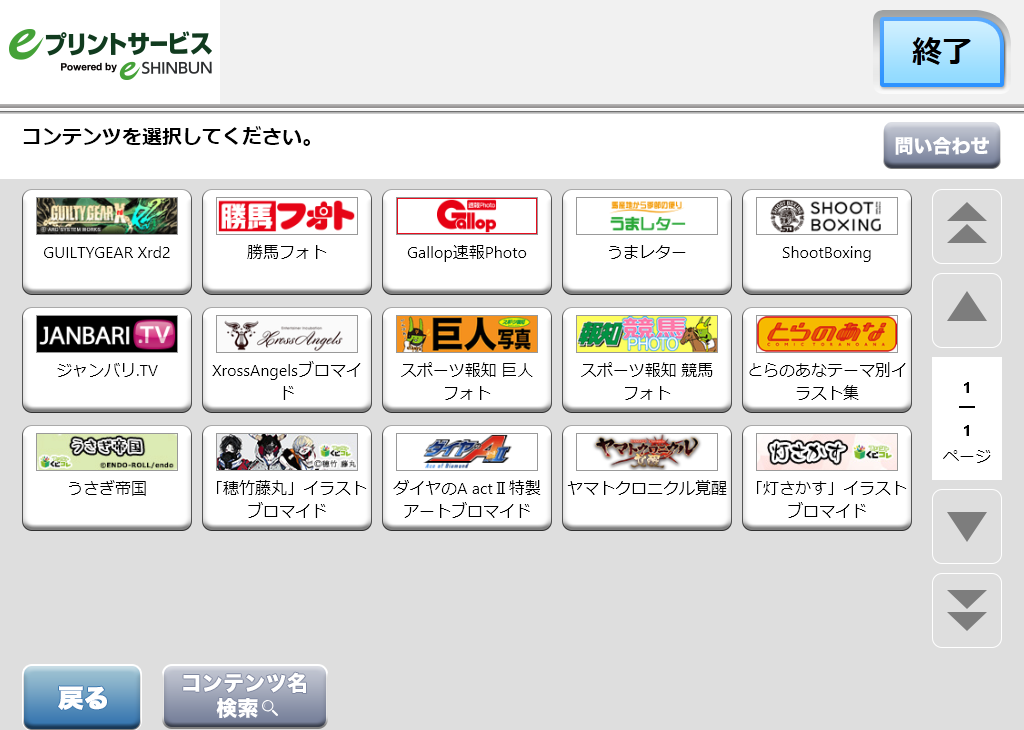1024x730 pixels.
Task: Select the GUILTYGEAR Xrd2 content tile
Action: tap(107, 240)
